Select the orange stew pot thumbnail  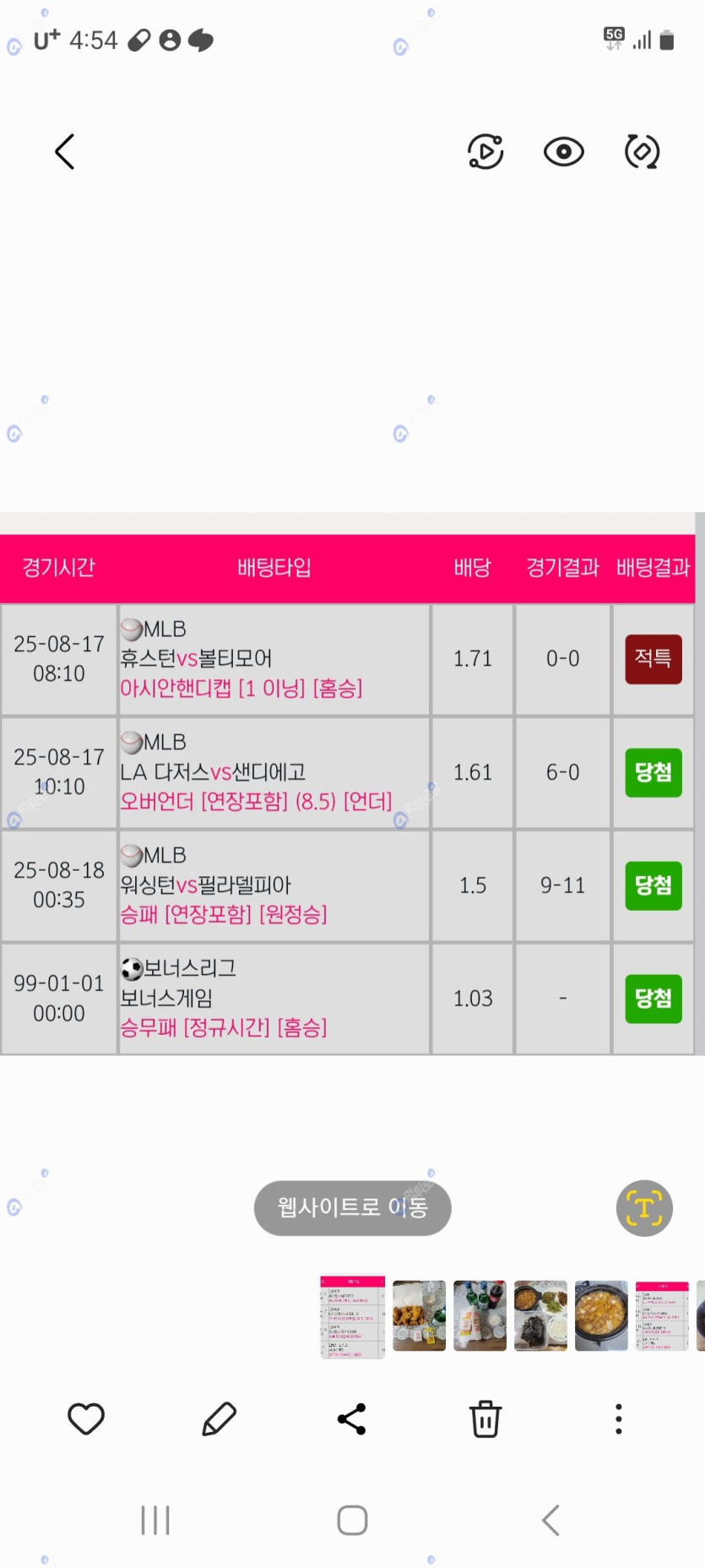601,1315
